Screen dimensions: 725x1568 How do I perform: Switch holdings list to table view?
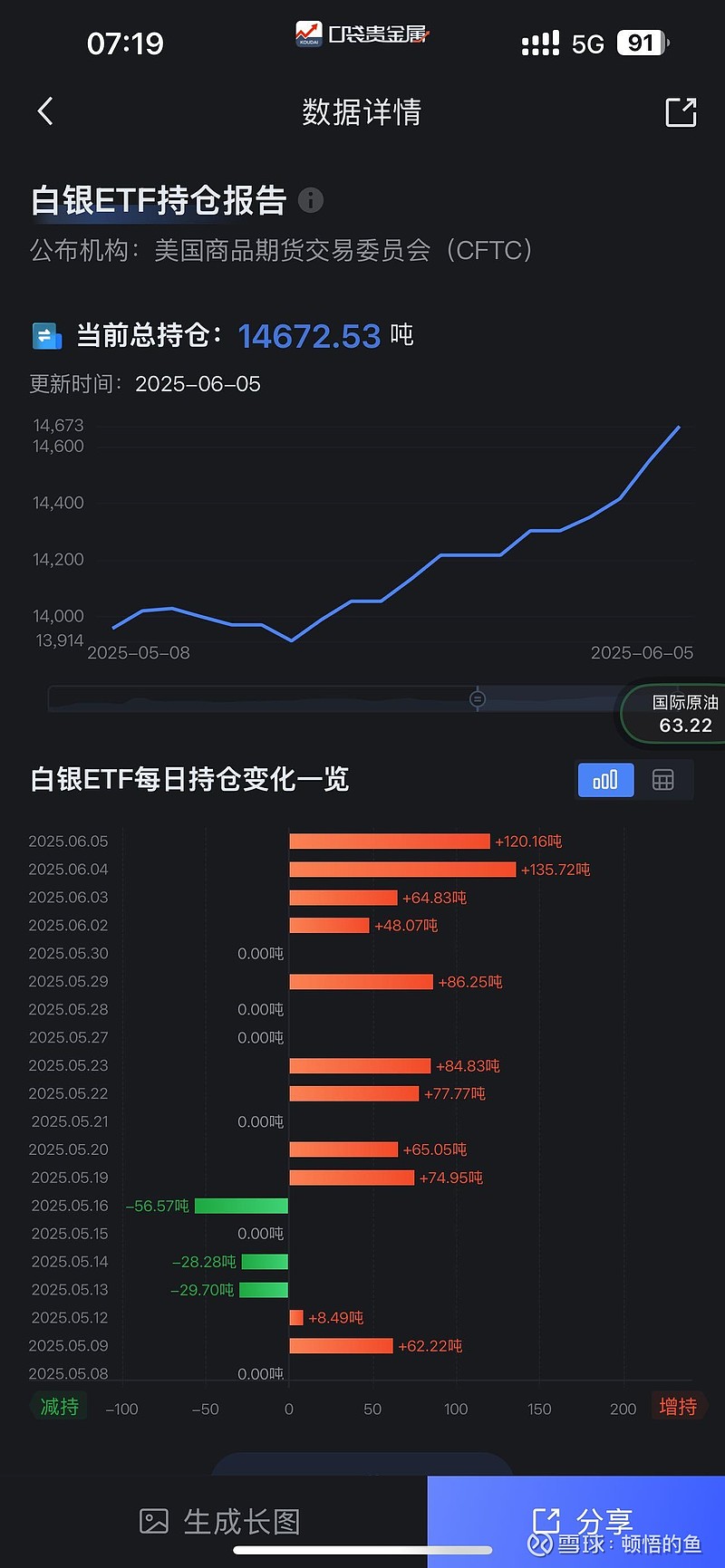(662, 780)
